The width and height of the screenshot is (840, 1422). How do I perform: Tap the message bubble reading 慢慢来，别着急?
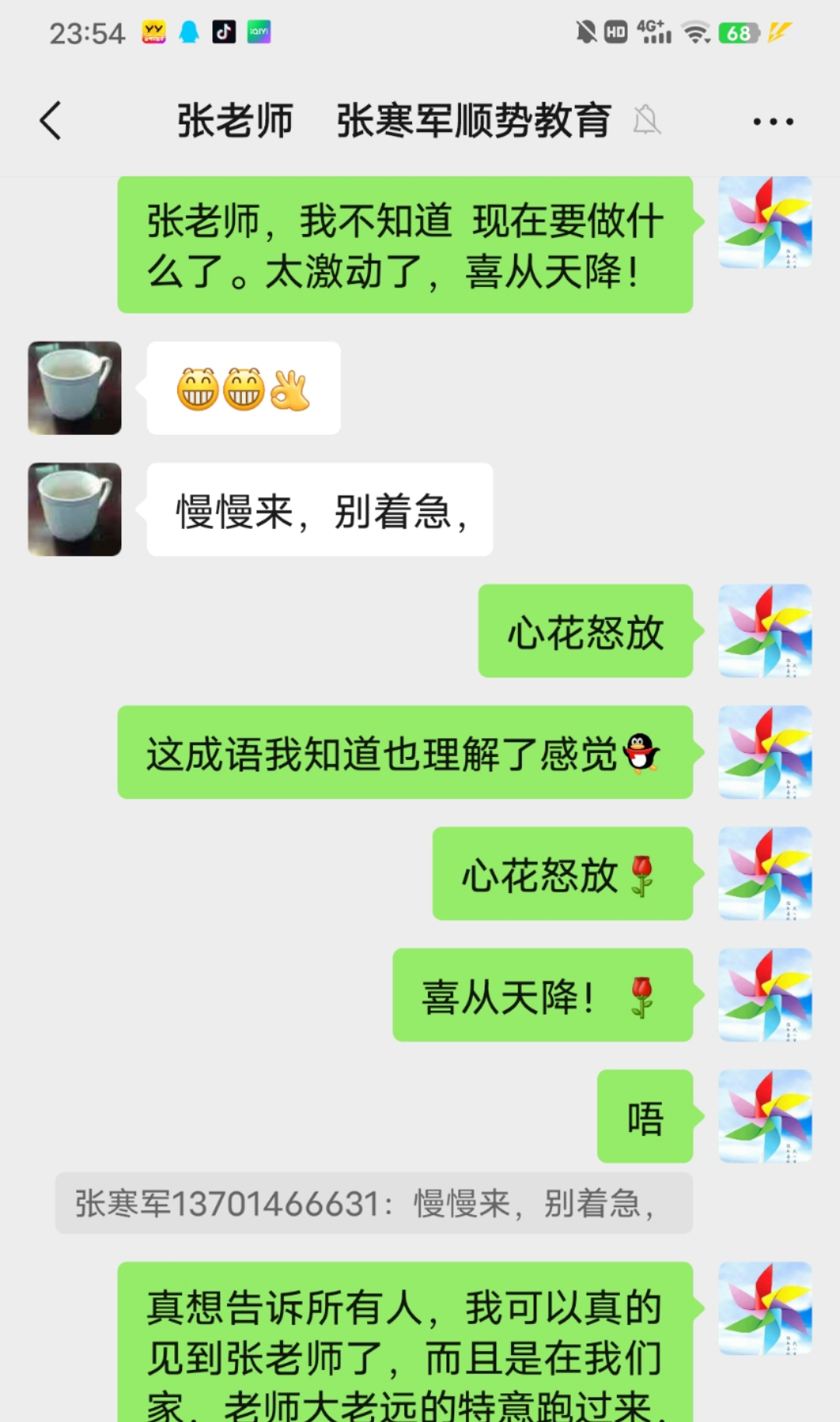click(x=319, y=510)
